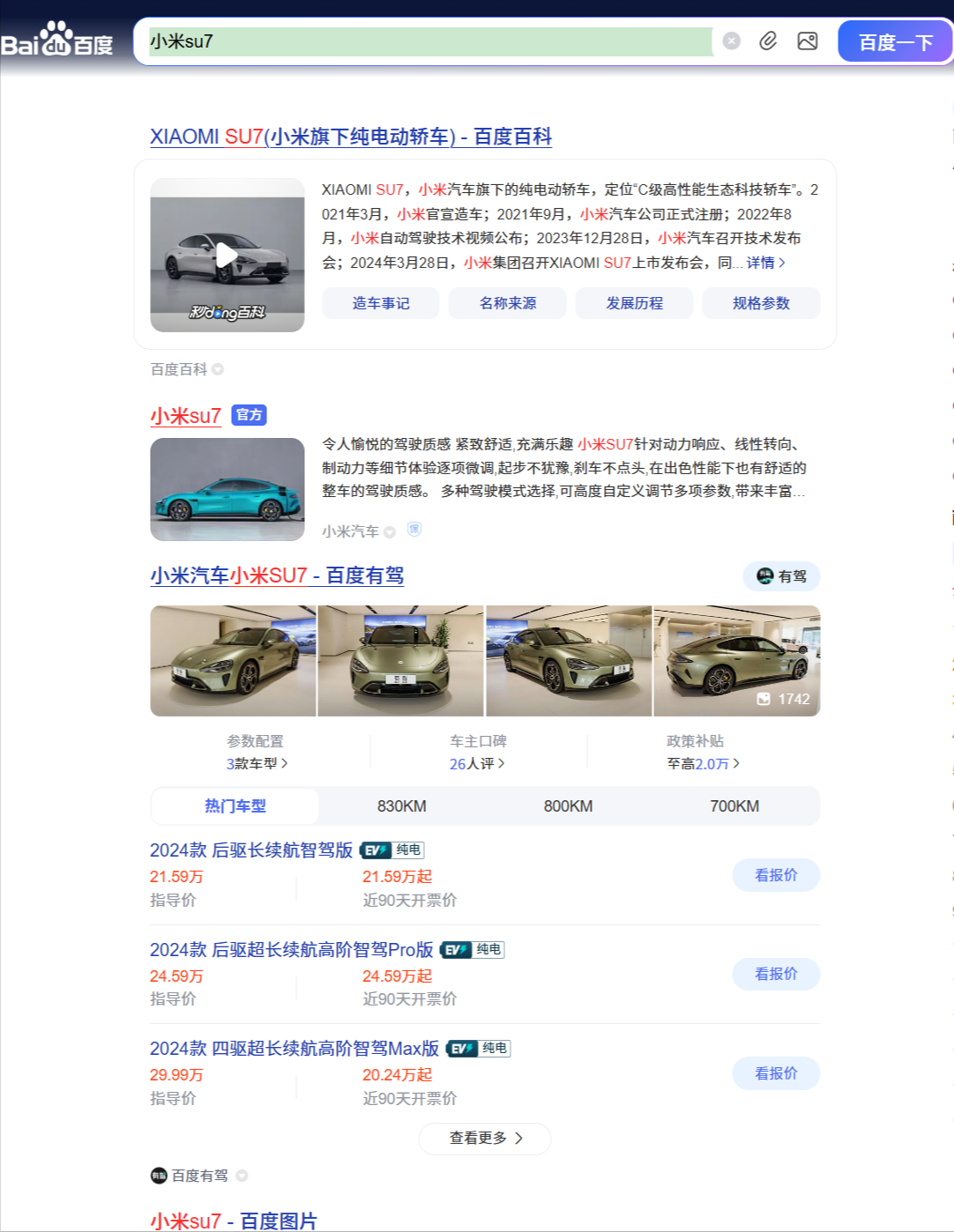Viewport: 954px width, 1232px height.
Task: Open image search camera icon
Action: 807,41
